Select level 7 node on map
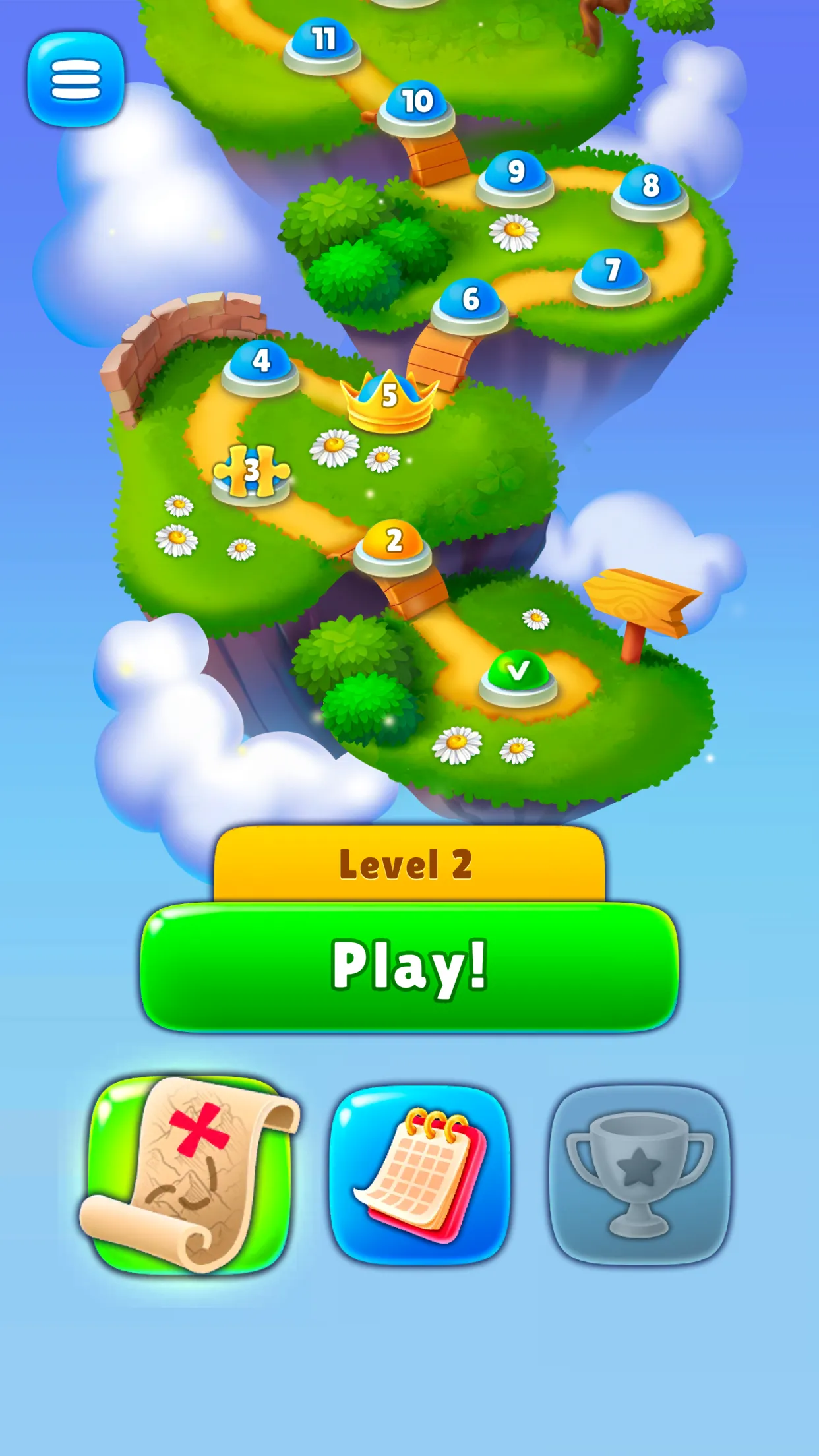Viewport: 819px width, 1456px height. 611,275
